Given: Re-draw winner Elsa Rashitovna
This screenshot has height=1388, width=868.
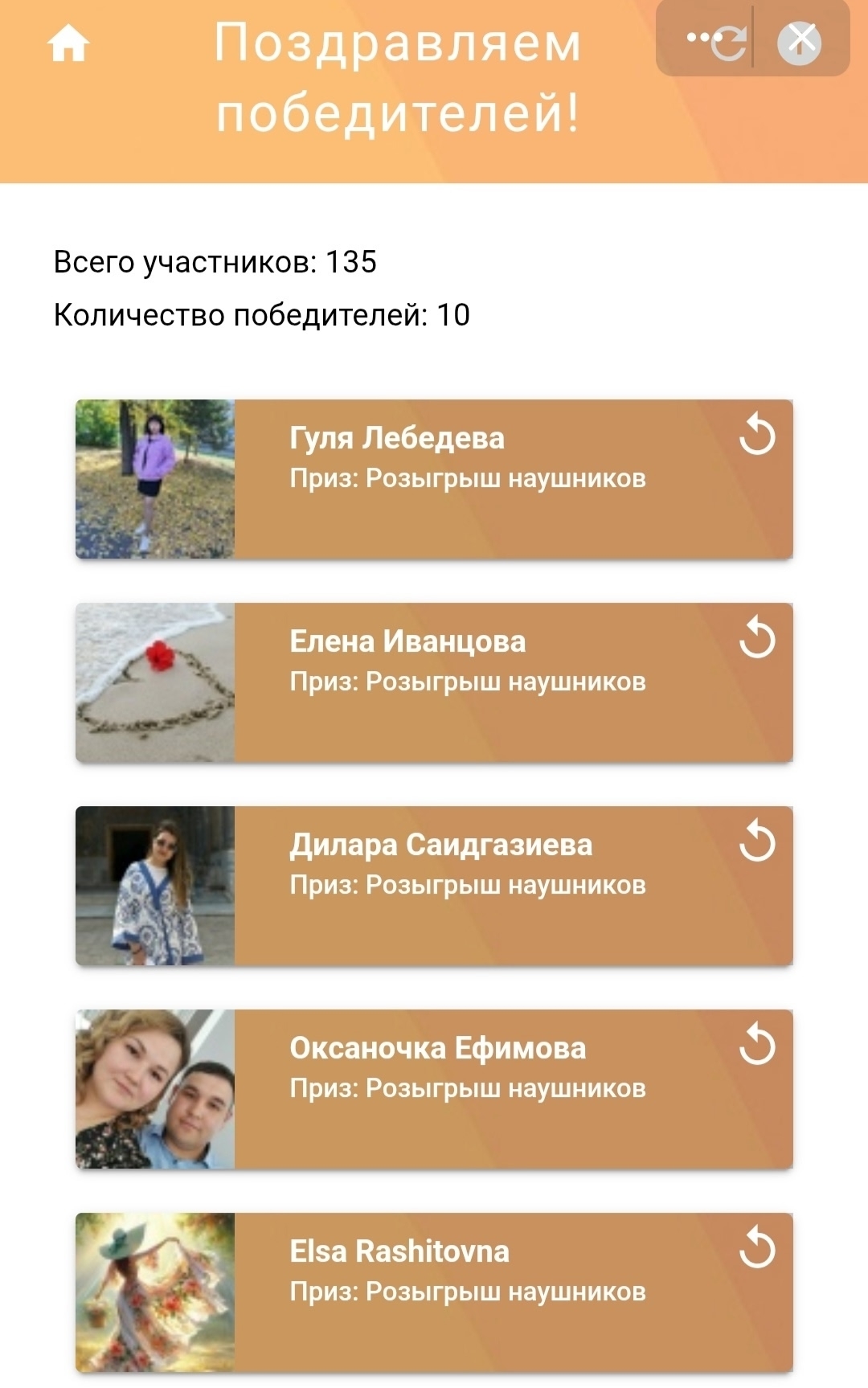Looking at the screenshot, I should pyautogui.click(x=757, y=1248).
